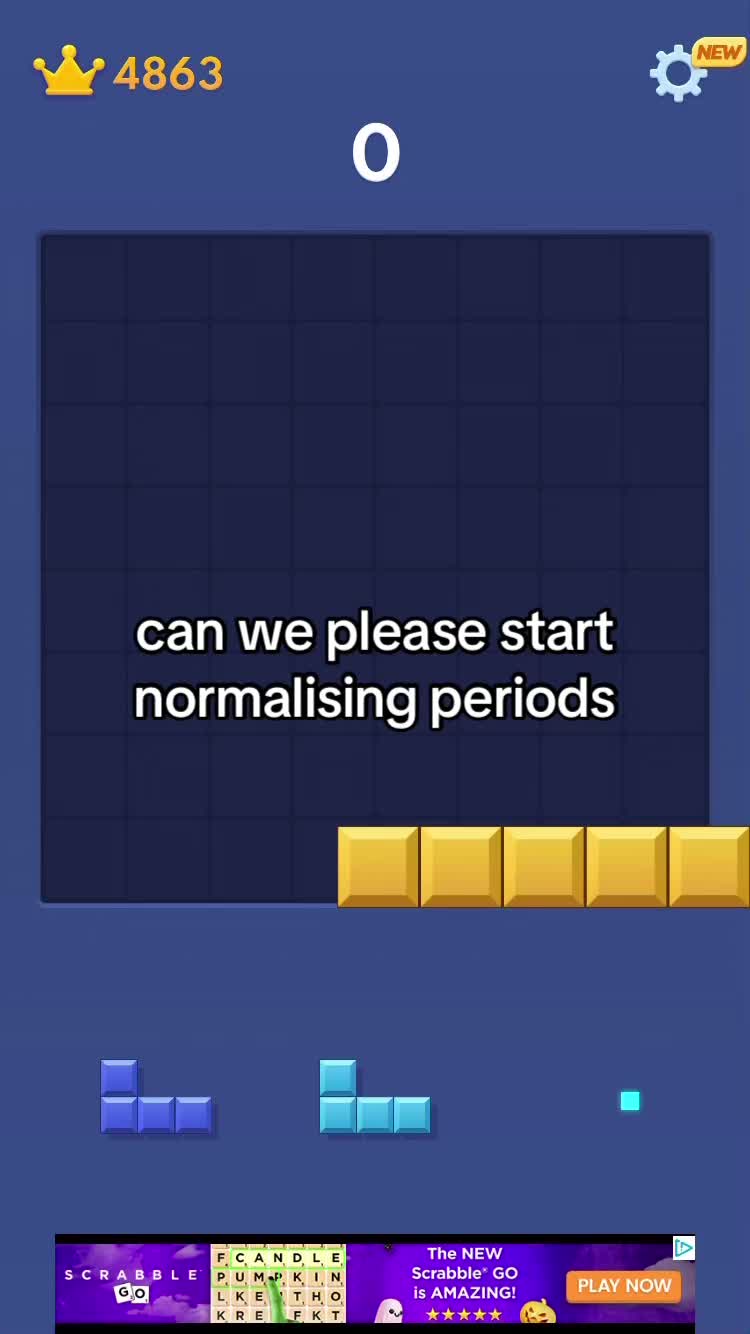The height and width of the screenshot is (1334, 750).
Task: Open the settings gear icon
Action: coord(679,73)
